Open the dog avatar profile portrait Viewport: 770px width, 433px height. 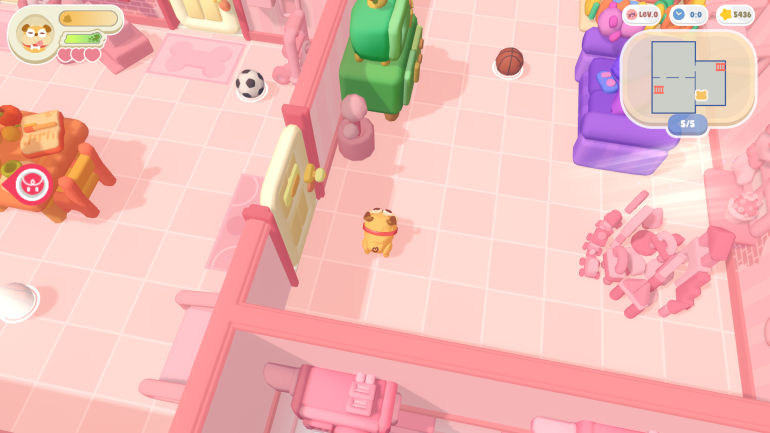(36, 33)
